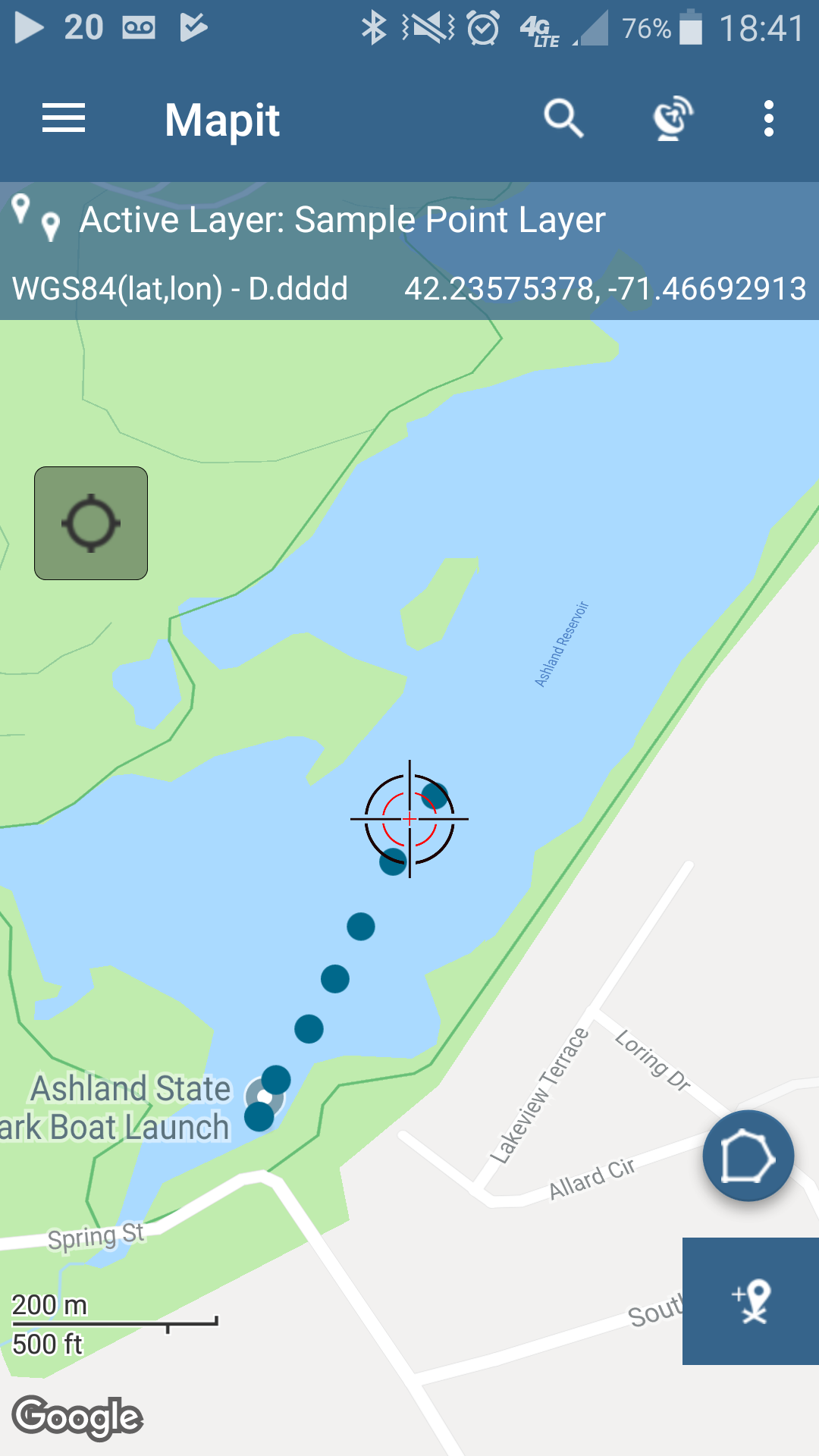Viewport: 819px width, 1456px height.
Task: Start drawing with the polygon floating button
Action: [748, 1156]
